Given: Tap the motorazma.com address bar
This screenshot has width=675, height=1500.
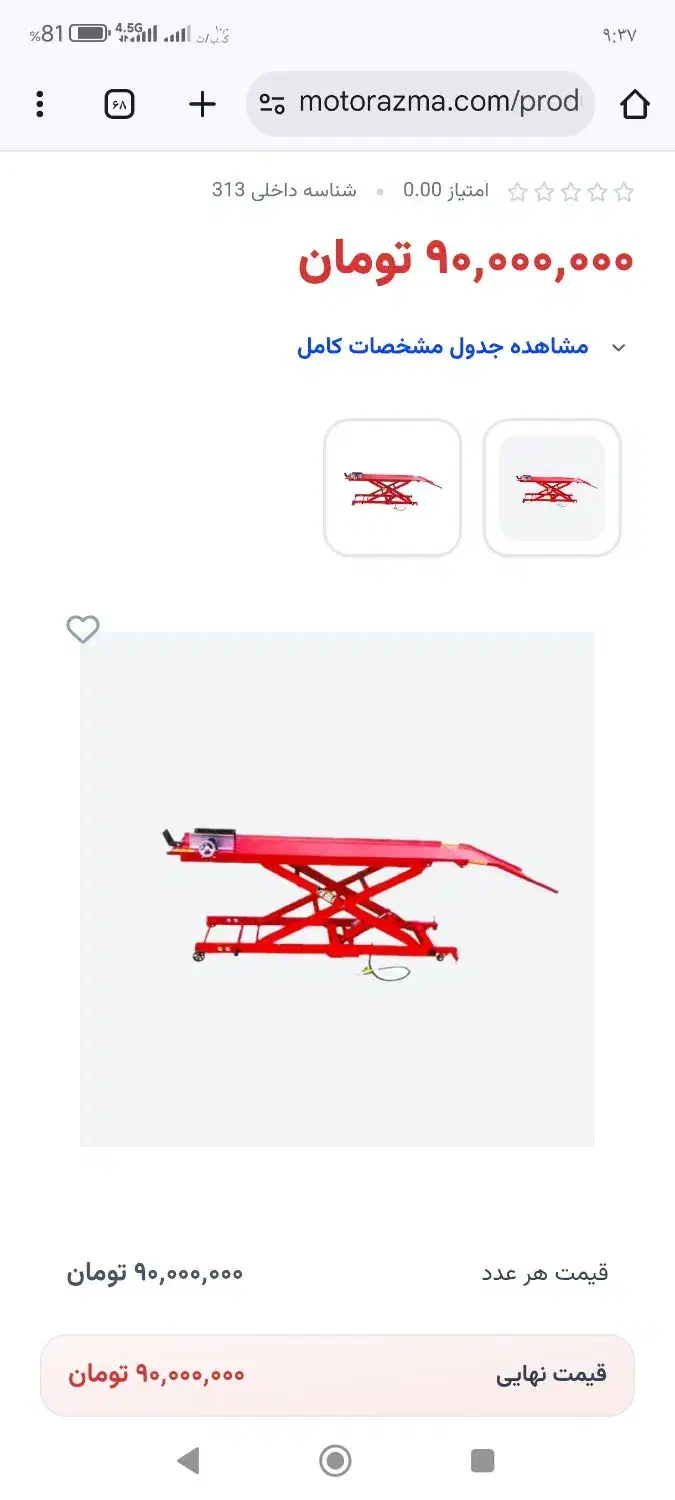Looking at the screenshot, I should (420, 104).
